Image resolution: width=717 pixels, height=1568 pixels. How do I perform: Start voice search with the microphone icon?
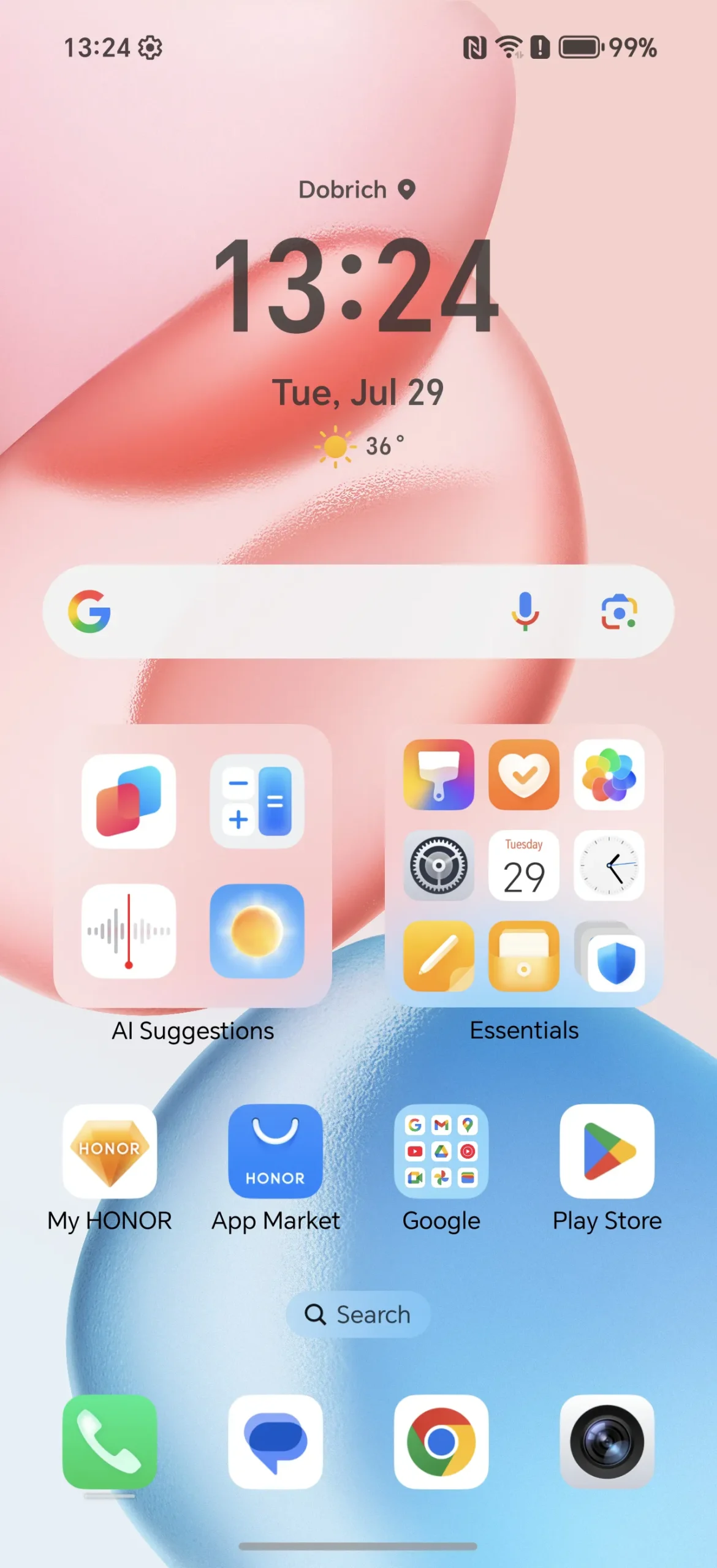click(525, 611)
